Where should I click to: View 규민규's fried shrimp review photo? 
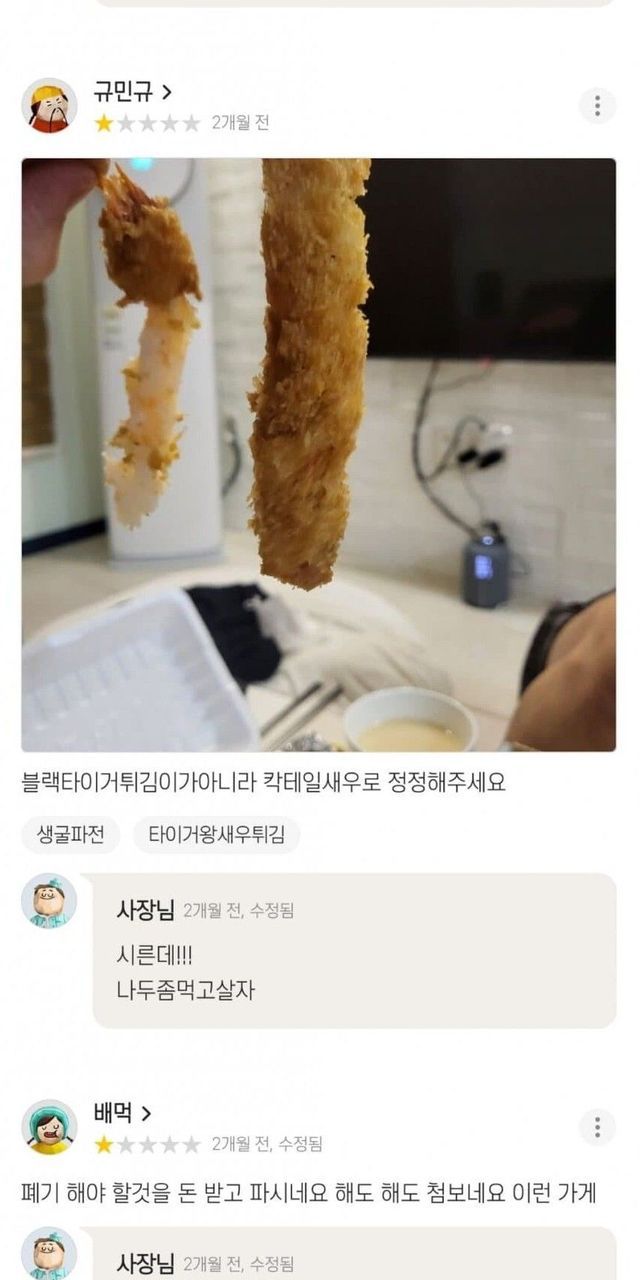coord(318,454)
